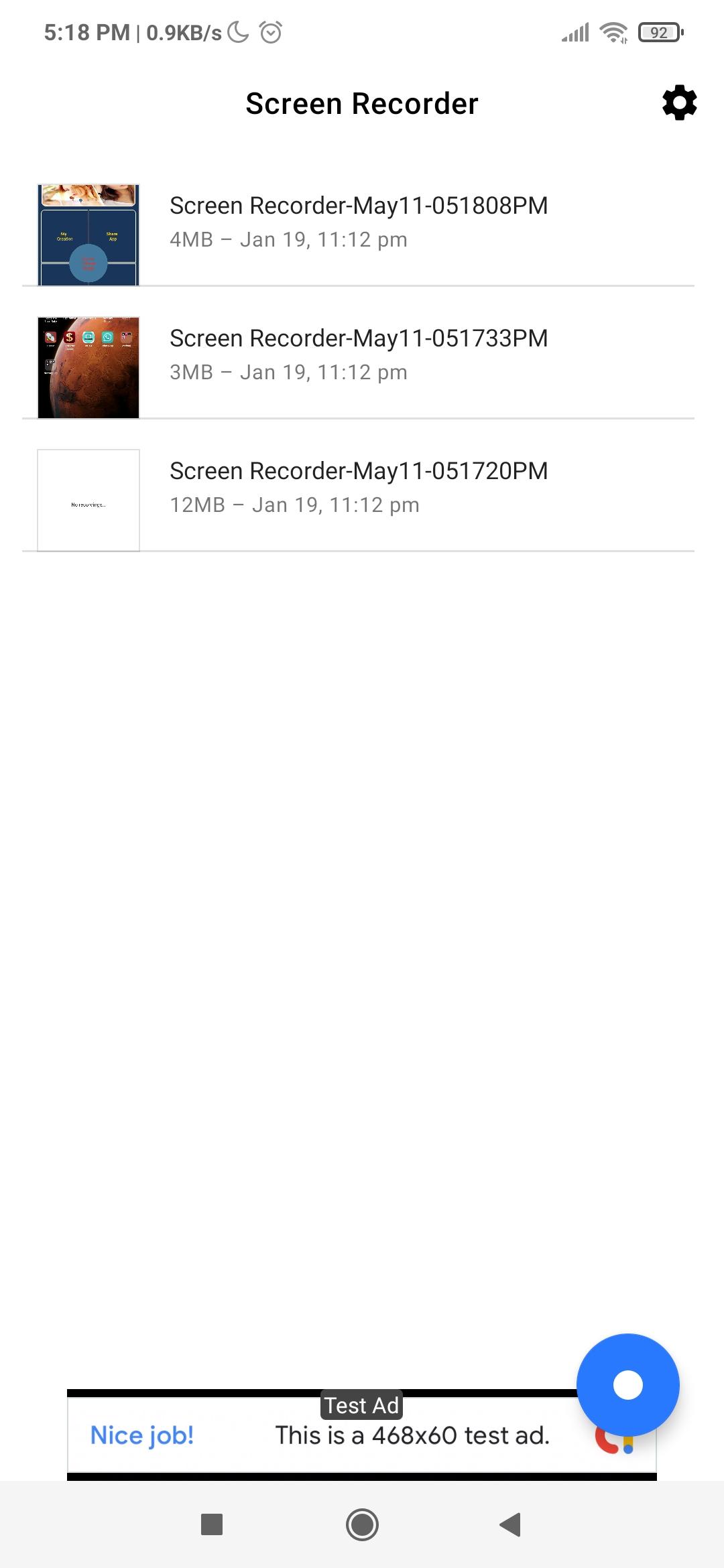The height and width of the screenshot is (1568, 724).
Task: Open recording Screen Recorder-May11-051733PM
Action: [359, 354]
